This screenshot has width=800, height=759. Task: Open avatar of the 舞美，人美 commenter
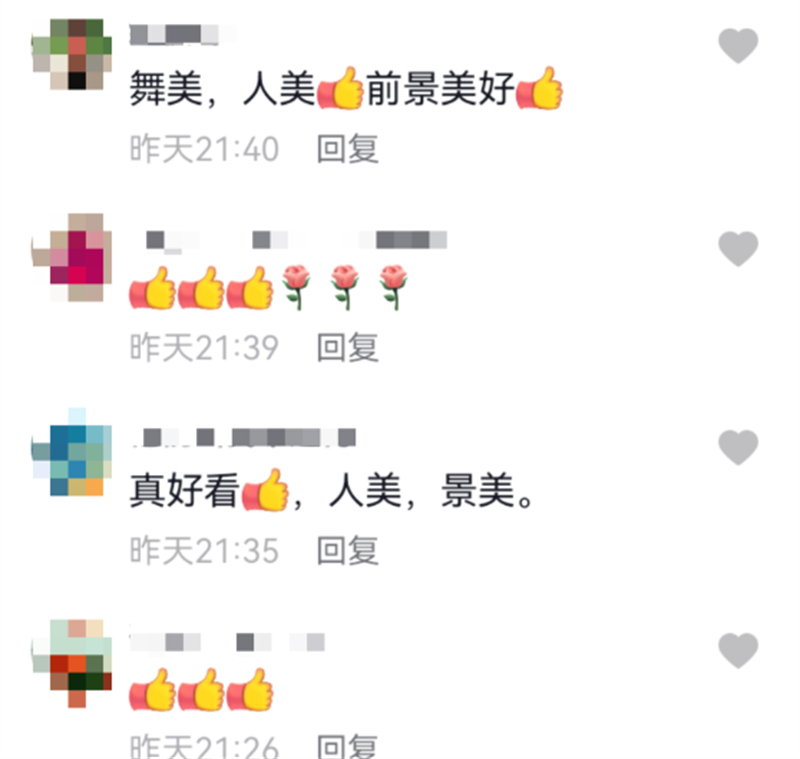point(72,55)
